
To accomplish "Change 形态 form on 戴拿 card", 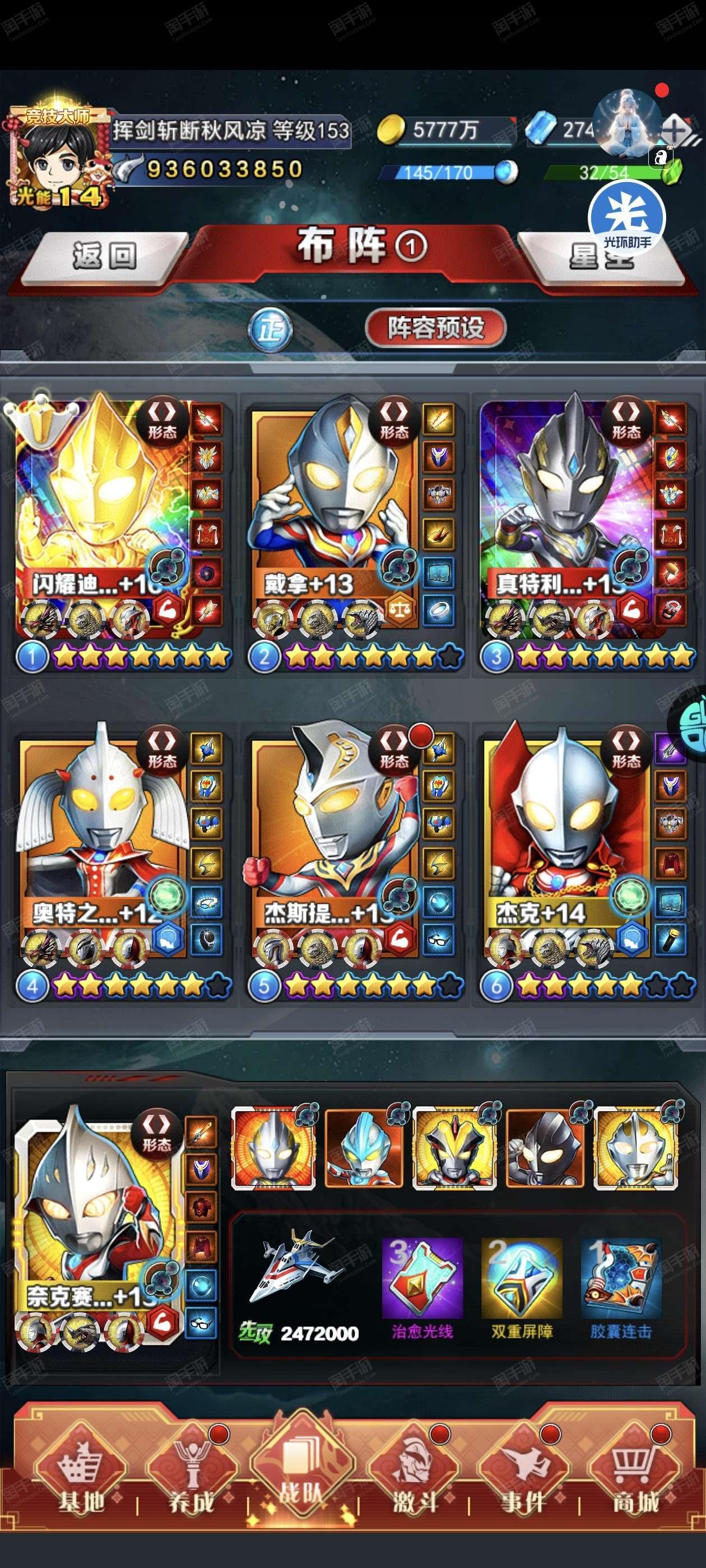I will (x=394, y=421).
